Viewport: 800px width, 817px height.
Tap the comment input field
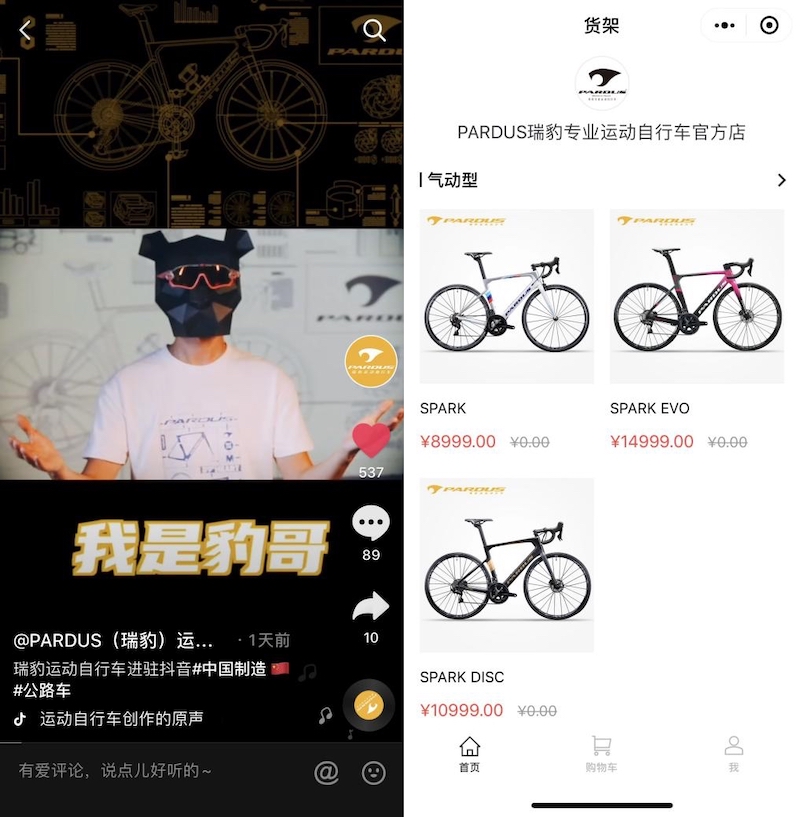(x=150, y=771)
